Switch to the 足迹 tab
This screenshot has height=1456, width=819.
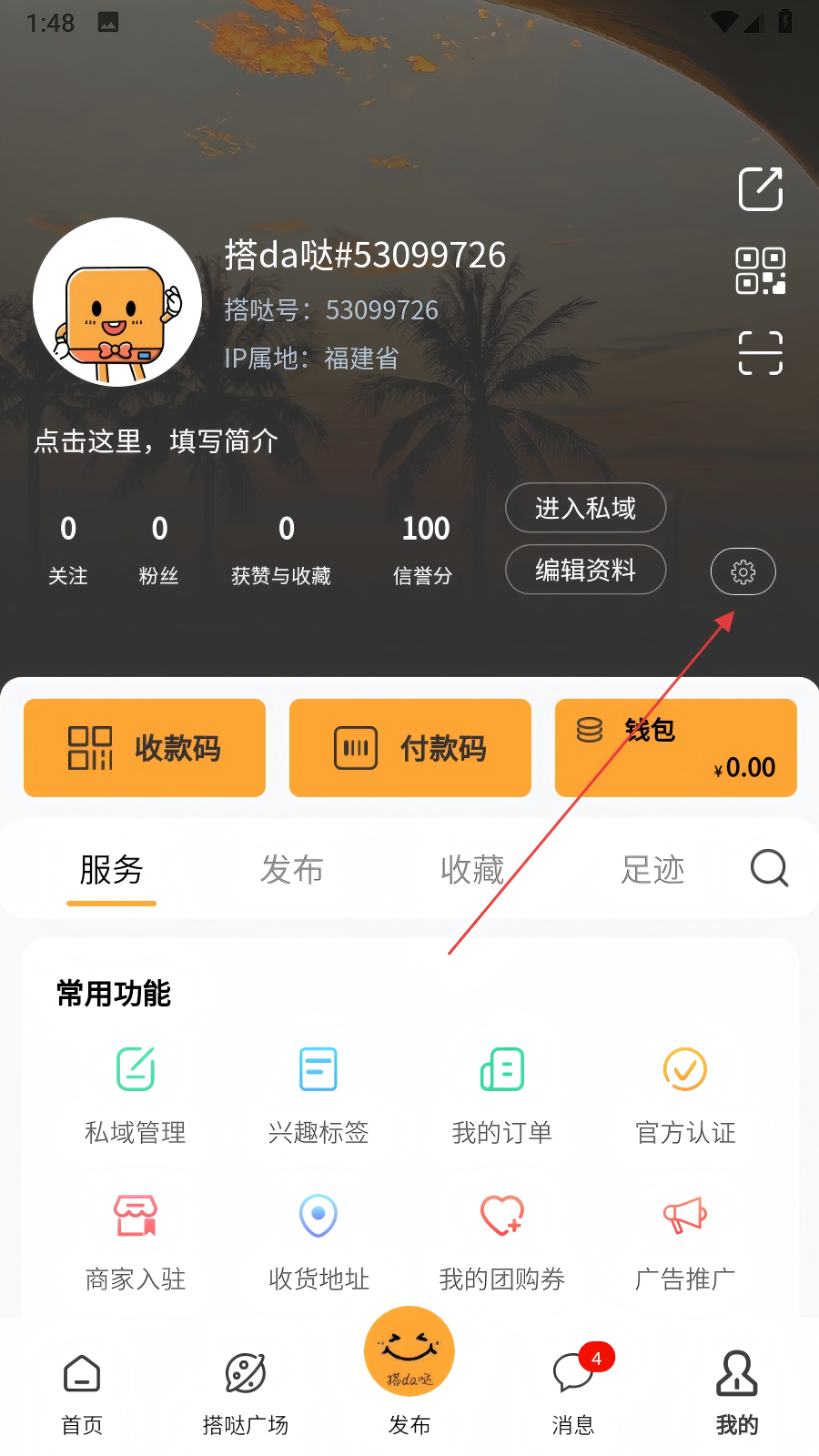[652, 870]
